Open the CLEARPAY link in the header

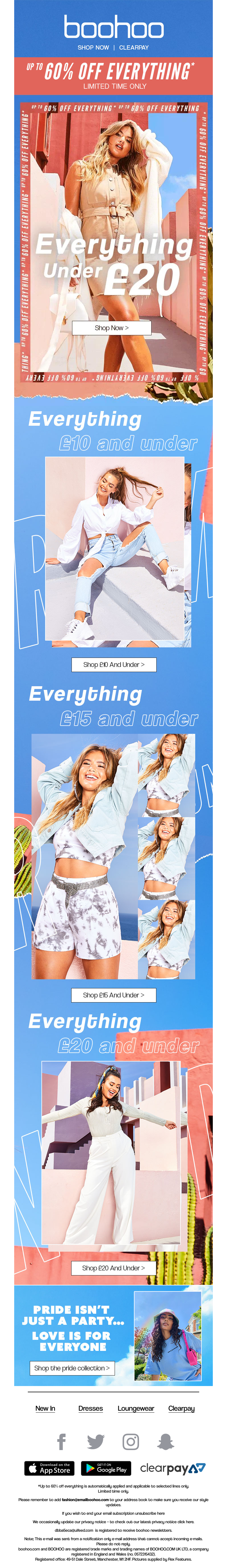pyautogui.click(x=134, y=48)
